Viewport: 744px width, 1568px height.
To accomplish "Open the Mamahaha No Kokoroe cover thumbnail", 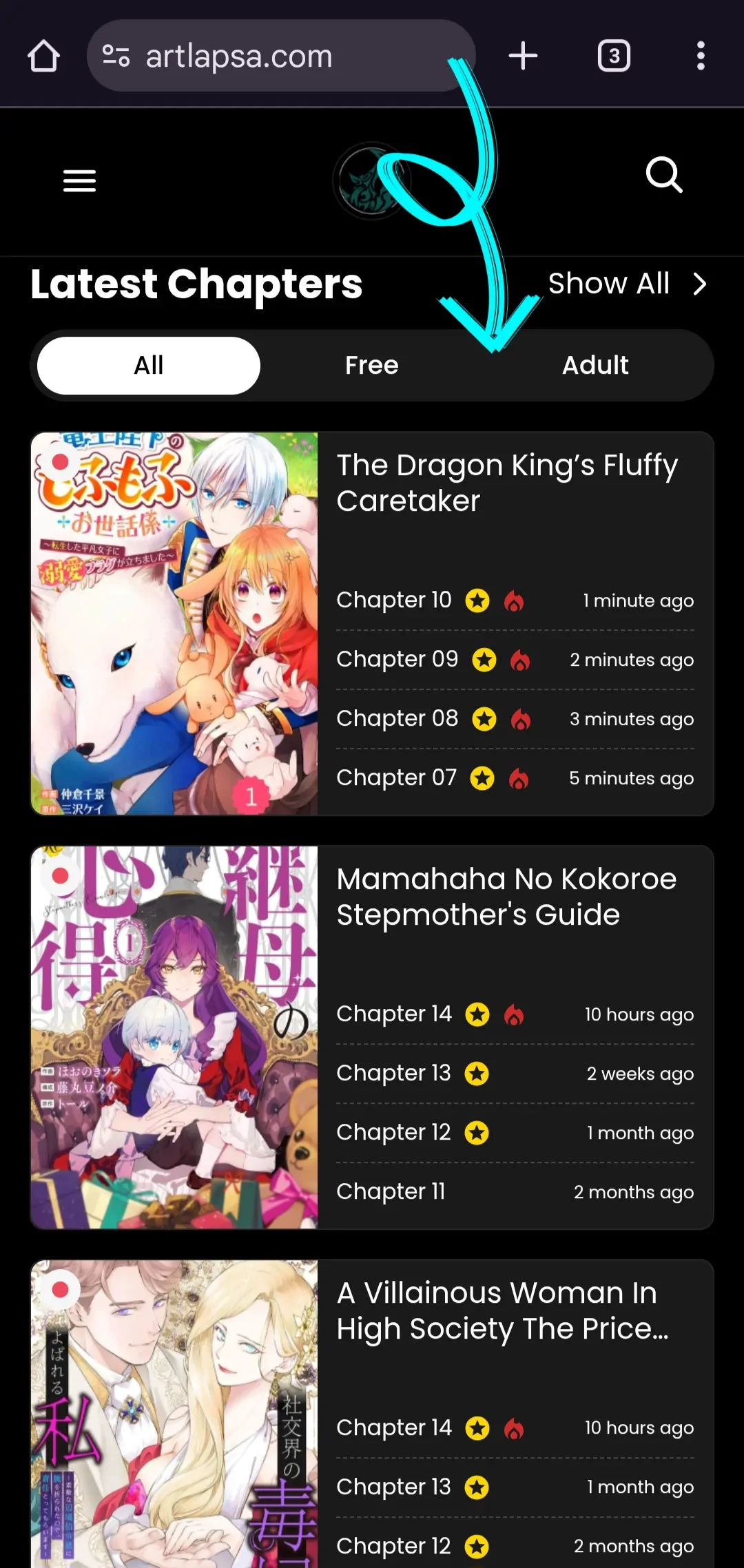I will pos(175,1040).
